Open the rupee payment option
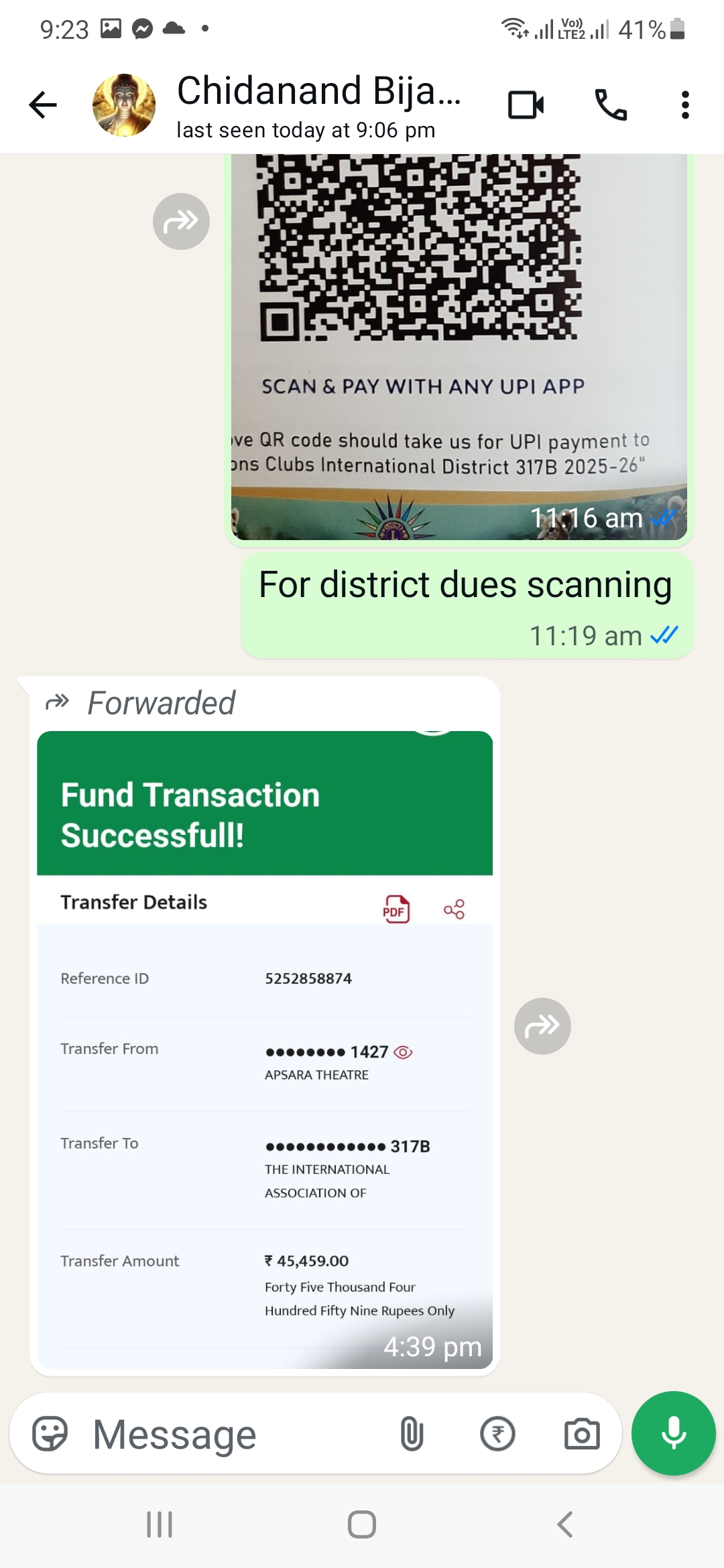724x1568 pixels. [497, 1434]
